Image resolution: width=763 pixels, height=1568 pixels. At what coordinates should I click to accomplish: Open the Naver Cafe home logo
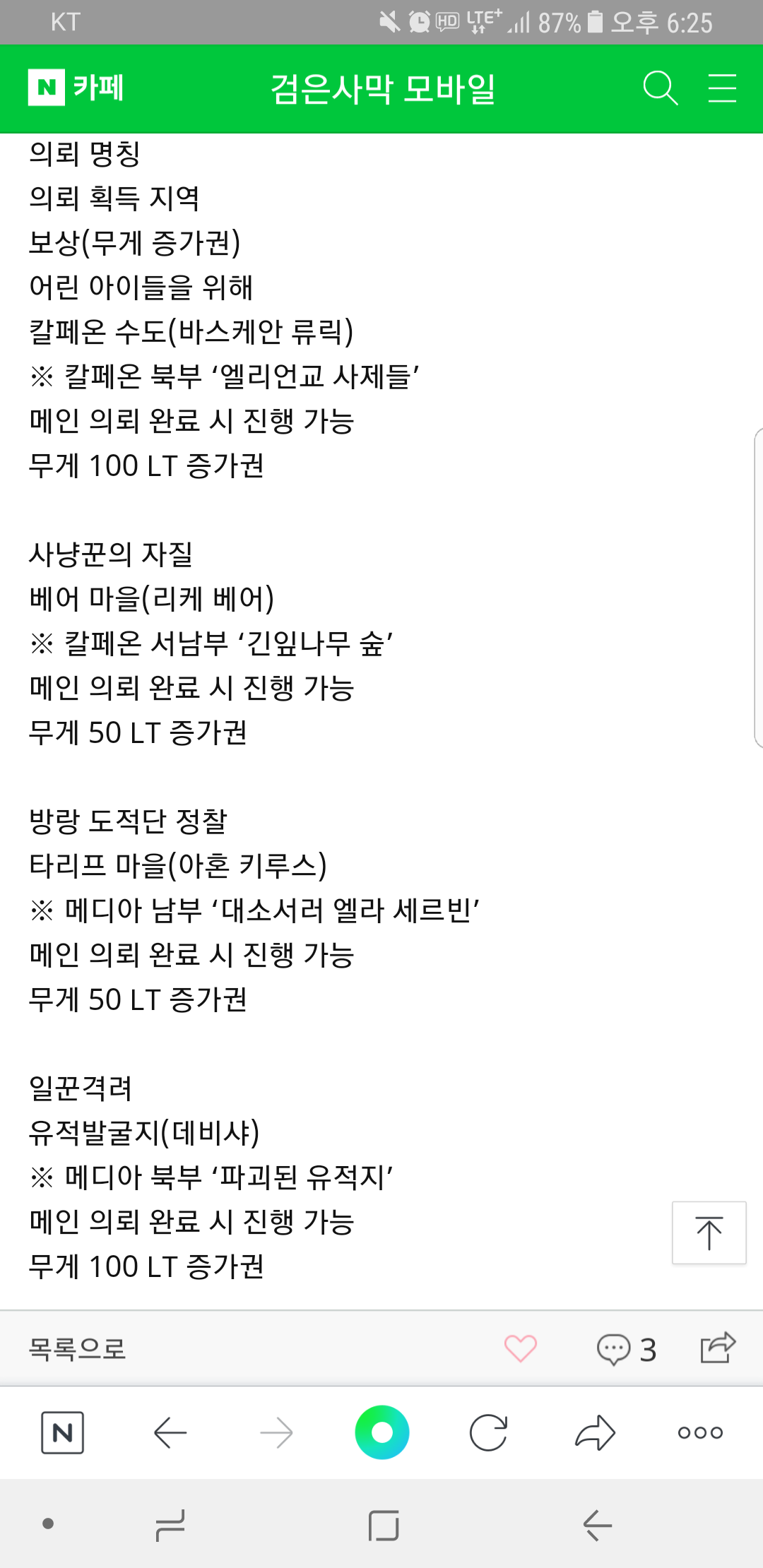tap(76, 88)
